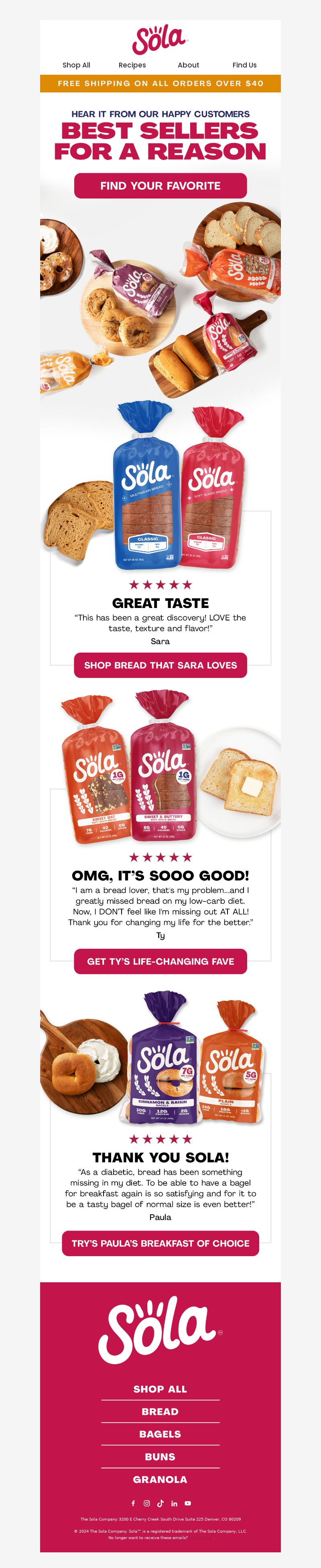
Task: Select Find Us in the header
Action: pyautogui.click(x=244, y=65)
